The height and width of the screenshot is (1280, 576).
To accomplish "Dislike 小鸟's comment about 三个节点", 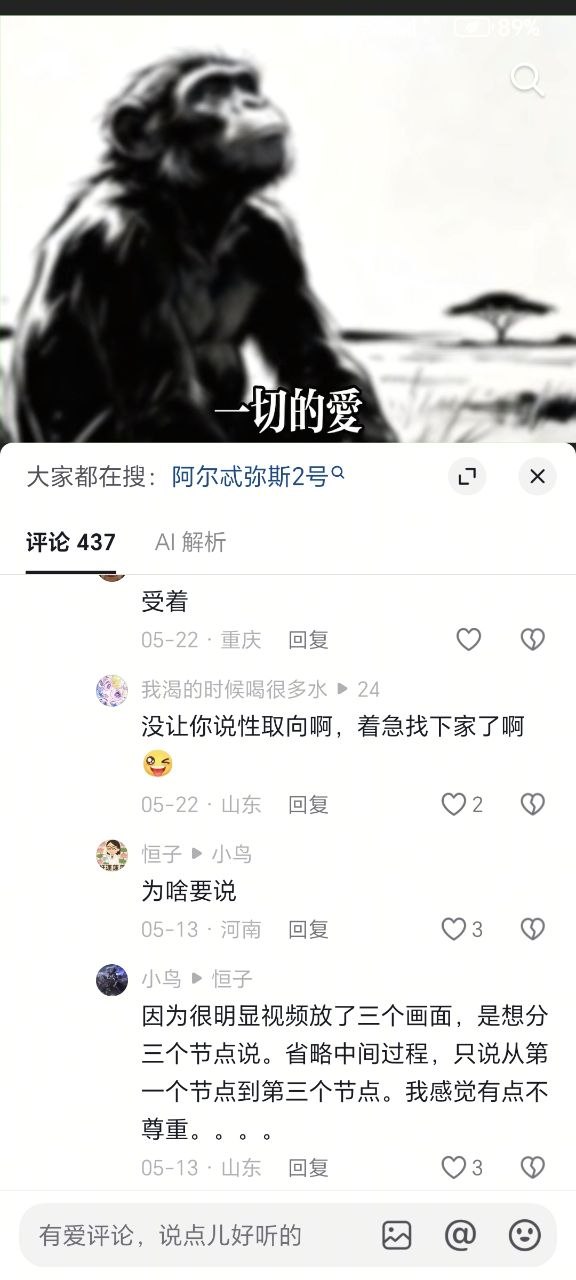I will (533, 1167).
